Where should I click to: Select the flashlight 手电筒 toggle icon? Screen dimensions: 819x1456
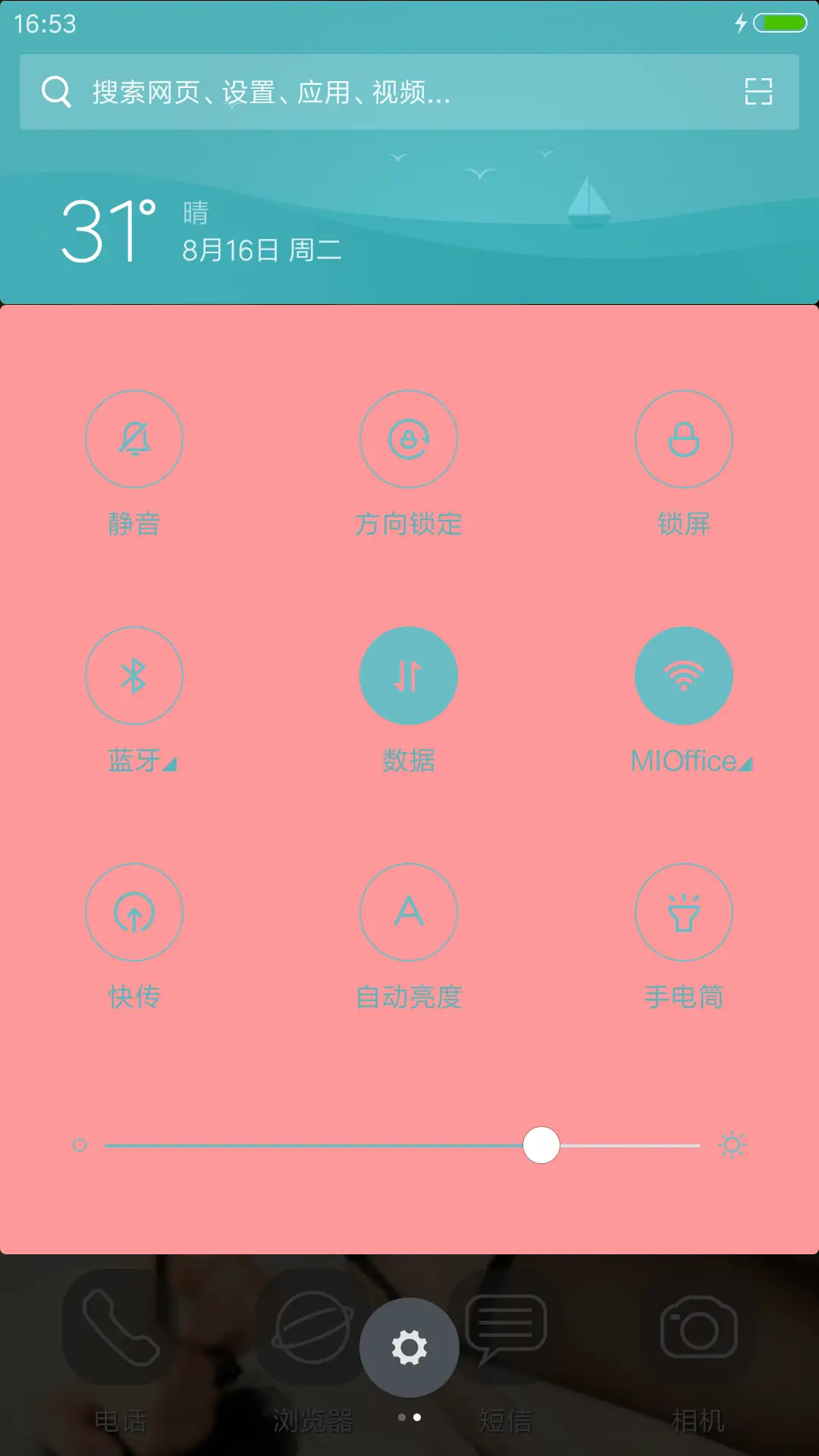pyautogui.click(x=684, y=913)
